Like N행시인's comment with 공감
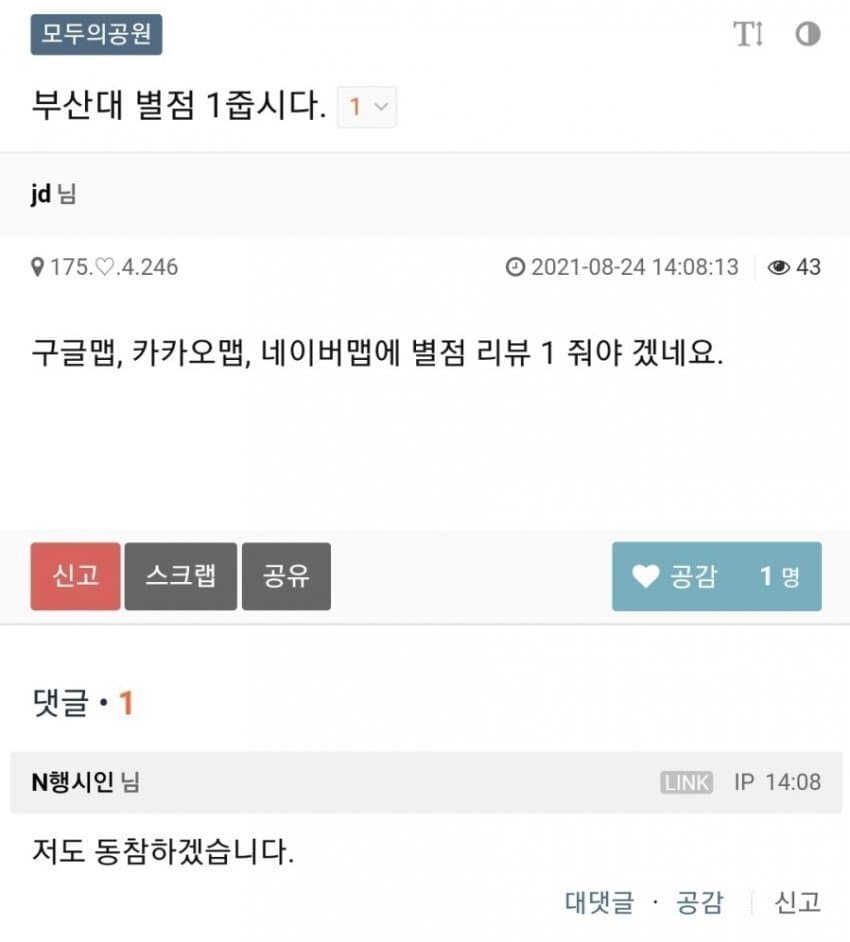 pyautogui.click(x=699, y=903)
